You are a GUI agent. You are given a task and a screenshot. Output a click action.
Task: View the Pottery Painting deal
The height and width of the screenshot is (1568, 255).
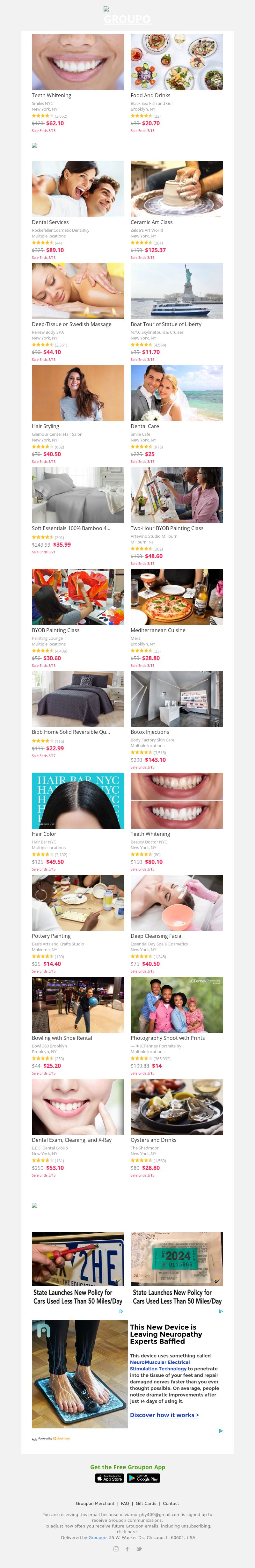(x=78, y=903)
